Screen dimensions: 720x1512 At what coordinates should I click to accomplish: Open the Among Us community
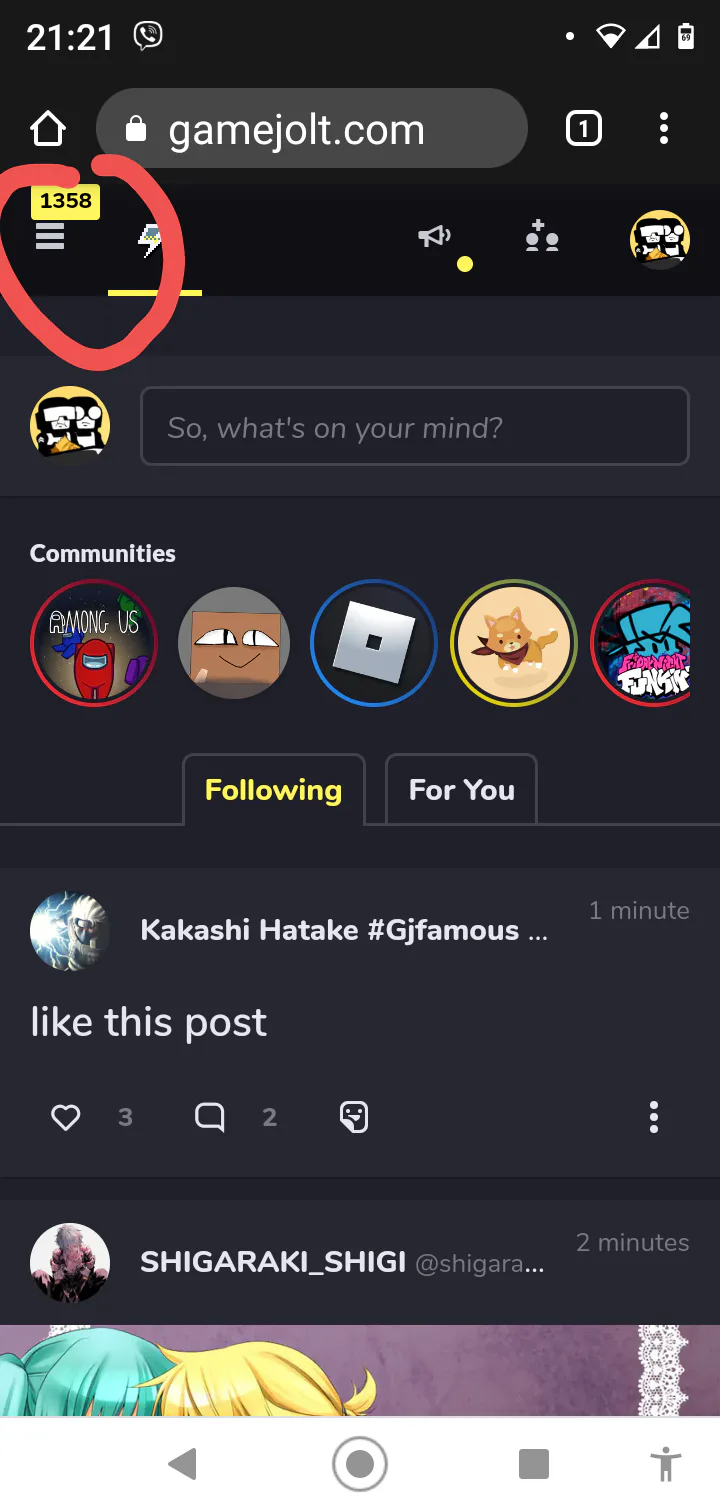point(94,643)
